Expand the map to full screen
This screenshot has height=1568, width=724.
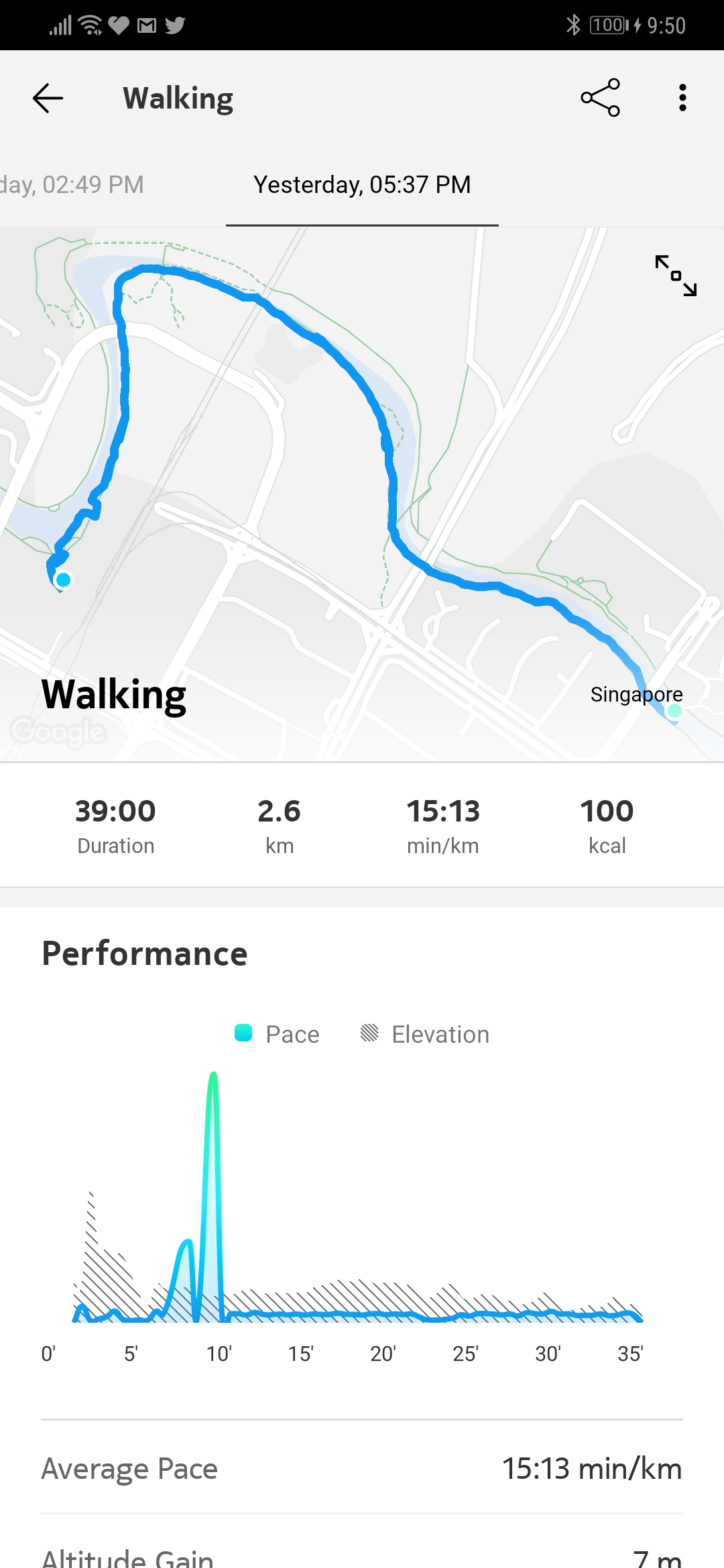coord(676,275)
